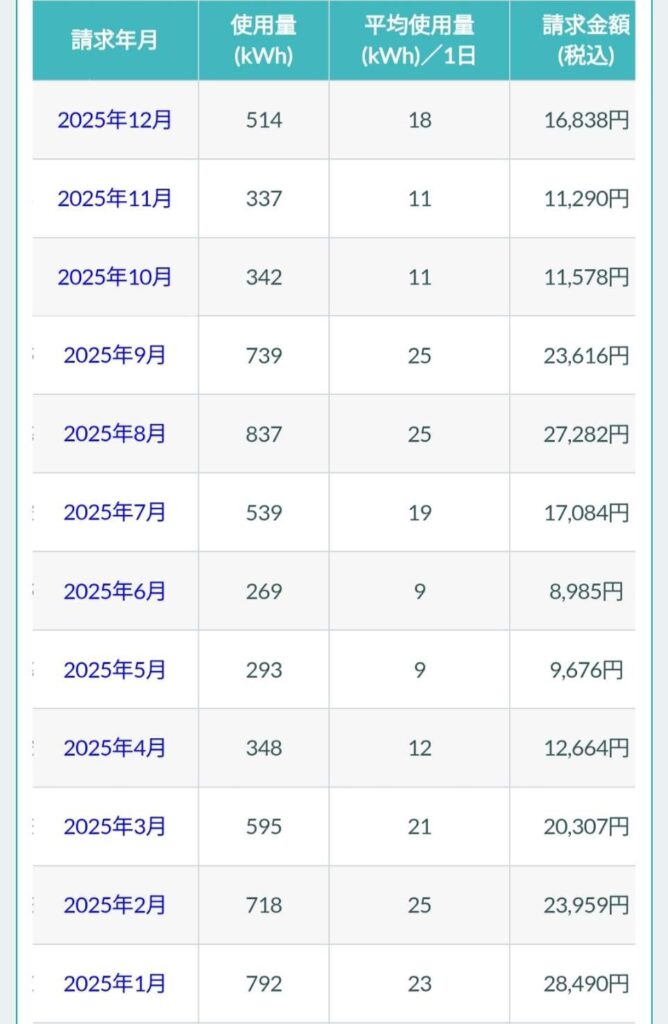Open the 2025年3月 billing details
Screen dimensions: 668x1024
point(114,826)
